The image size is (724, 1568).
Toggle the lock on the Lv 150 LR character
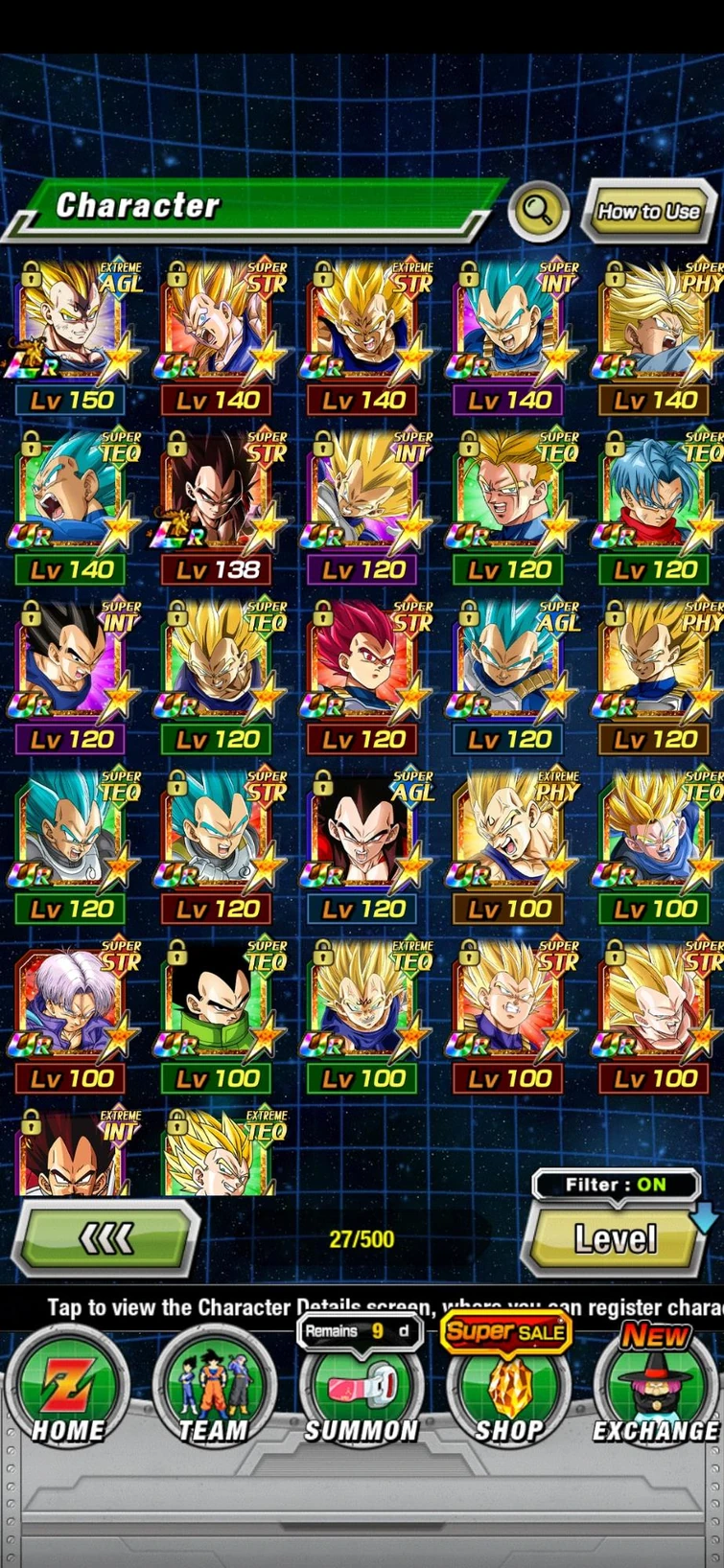[x=34, y=272]
